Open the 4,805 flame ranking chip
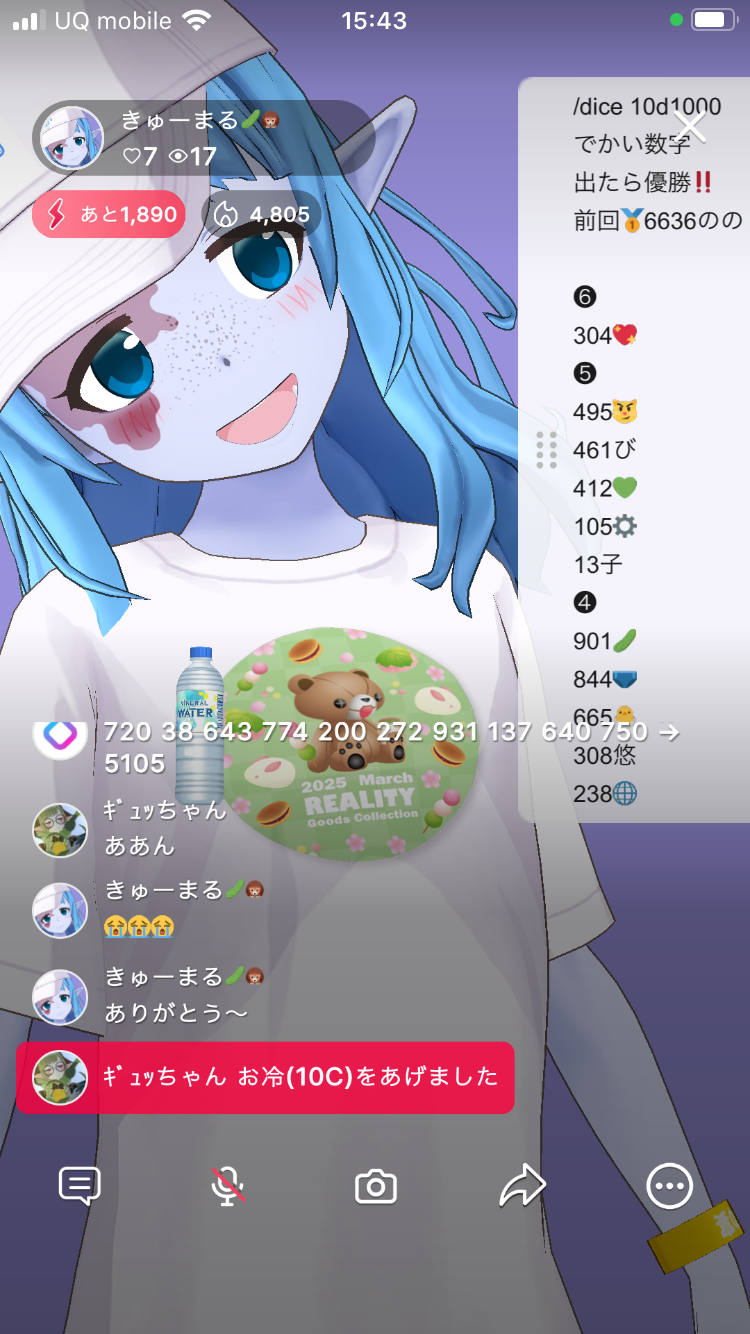This screenshot has height=1334, width=750. [262, 214]
